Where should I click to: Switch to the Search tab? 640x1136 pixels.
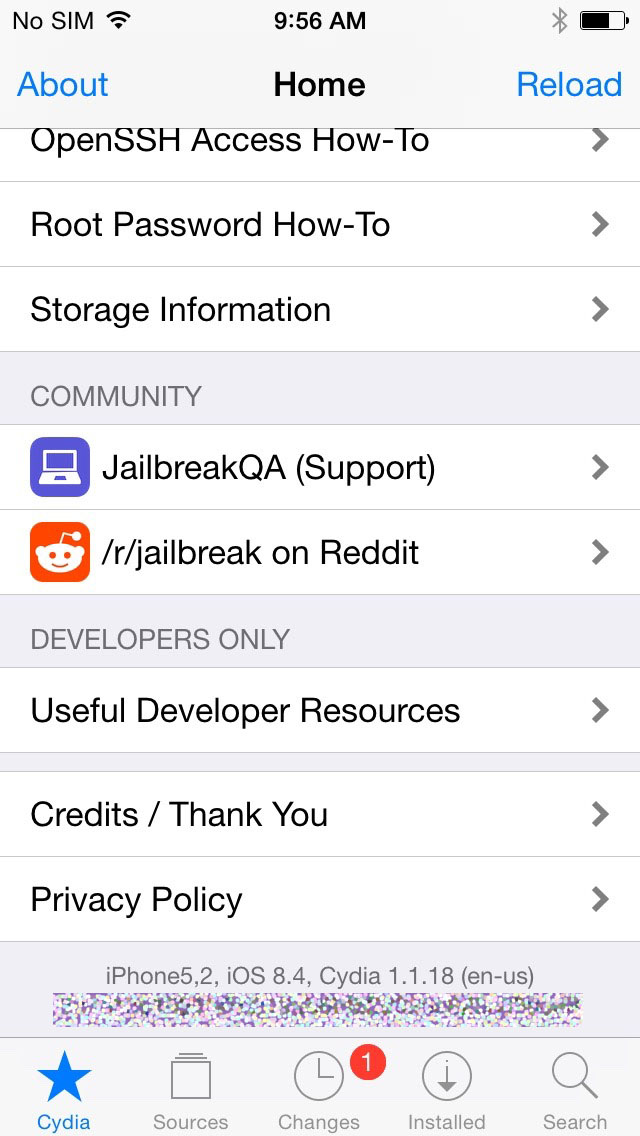click(574, 1089)
